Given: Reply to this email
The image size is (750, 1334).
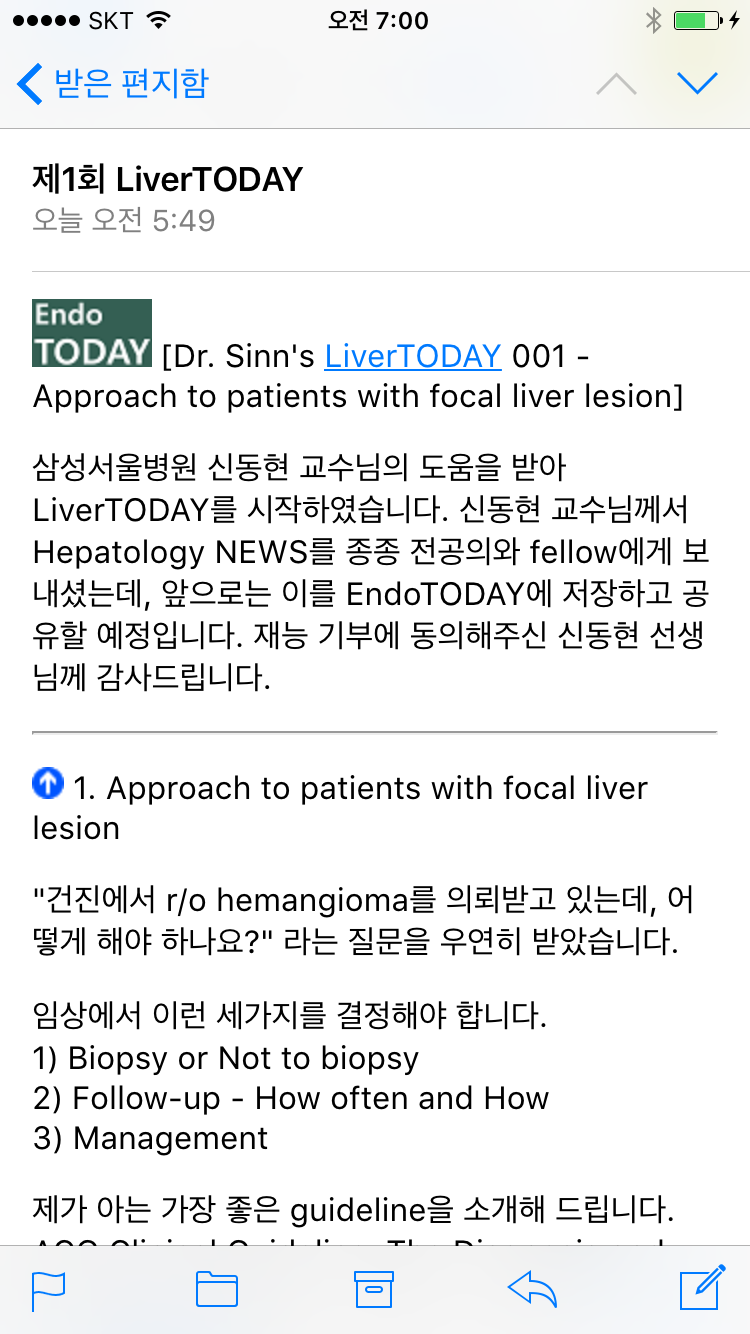Looking at the screenshot, I should [532, 1289].
